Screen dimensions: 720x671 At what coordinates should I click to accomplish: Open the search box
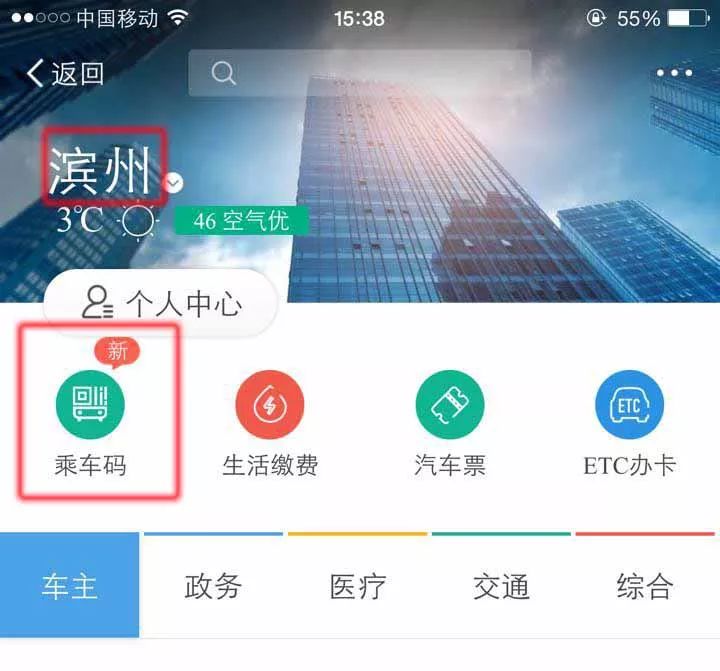[360, 73]
